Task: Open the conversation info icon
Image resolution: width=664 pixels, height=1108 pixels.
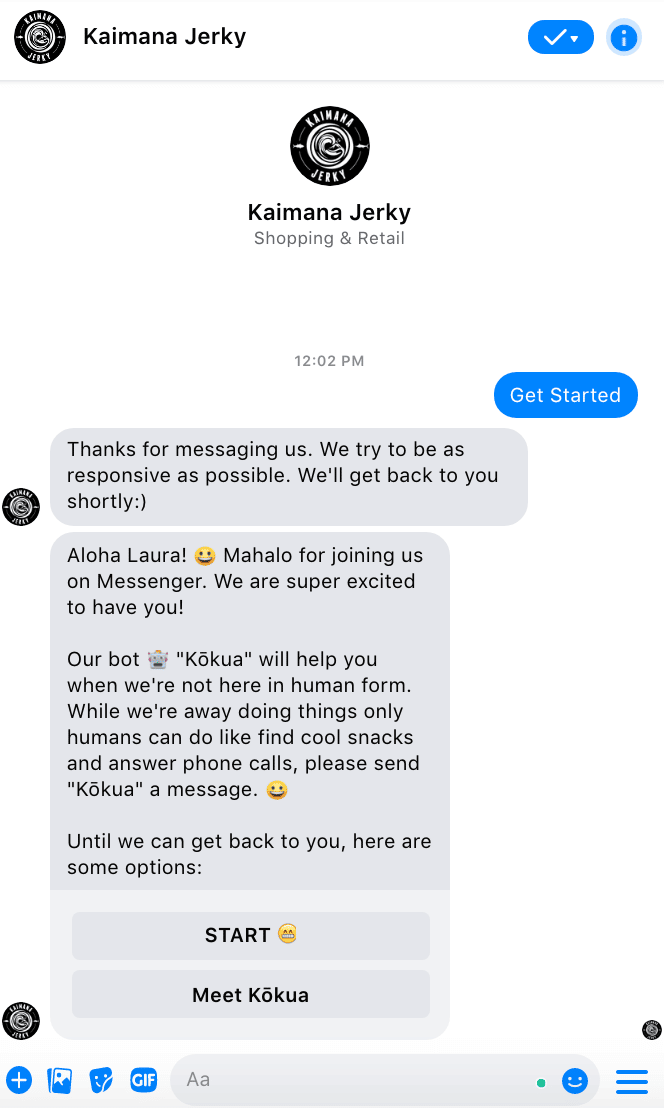Action: (x=623, y=37)
